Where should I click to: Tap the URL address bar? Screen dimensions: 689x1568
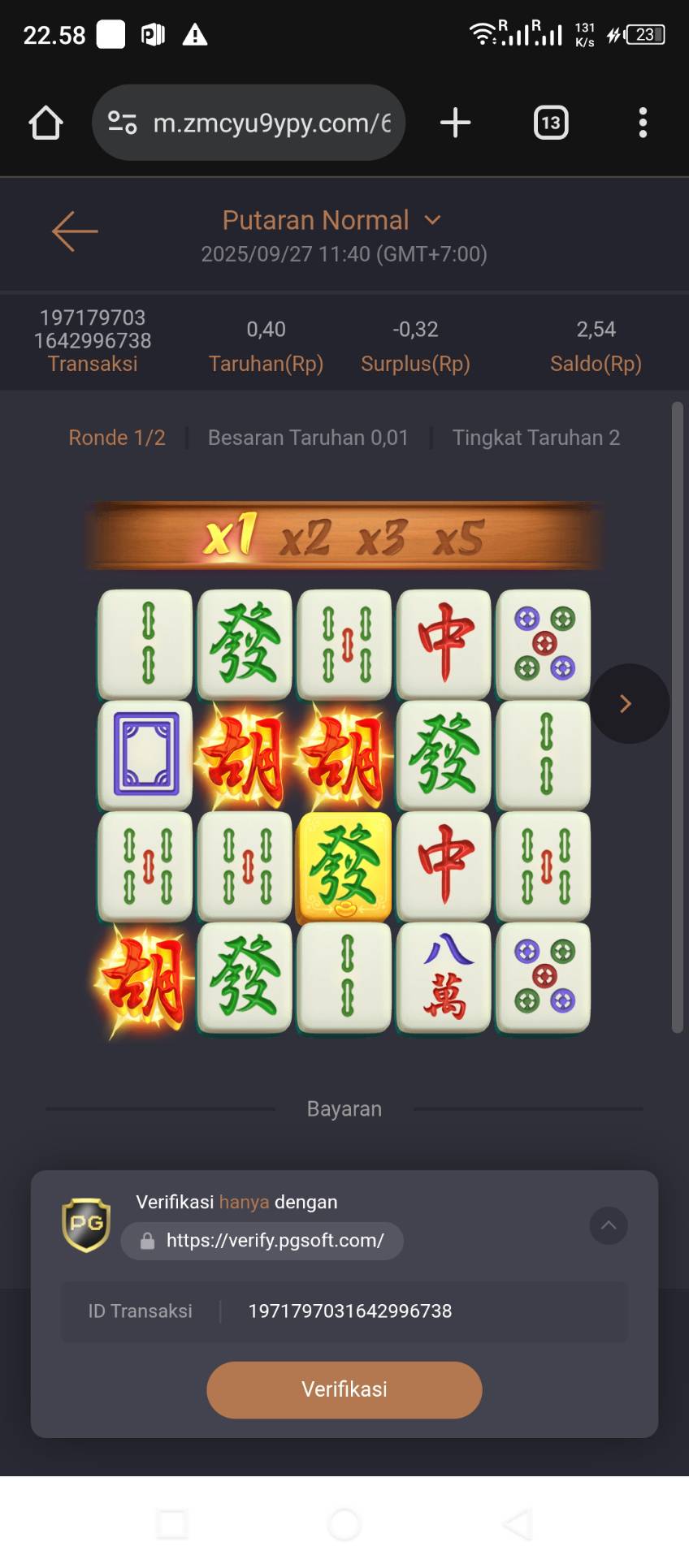(249, 123)
